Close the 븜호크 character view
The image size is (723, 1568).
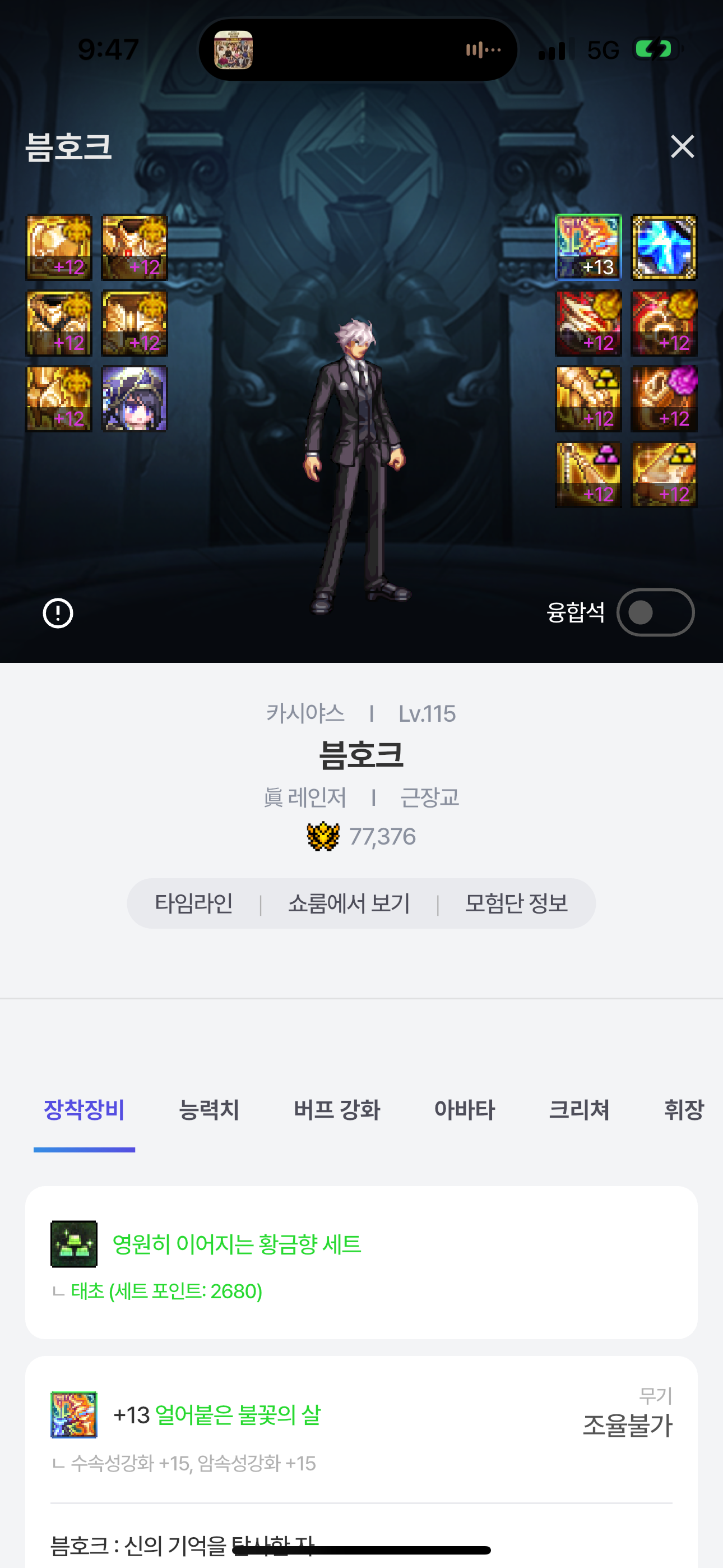(682, 147)
